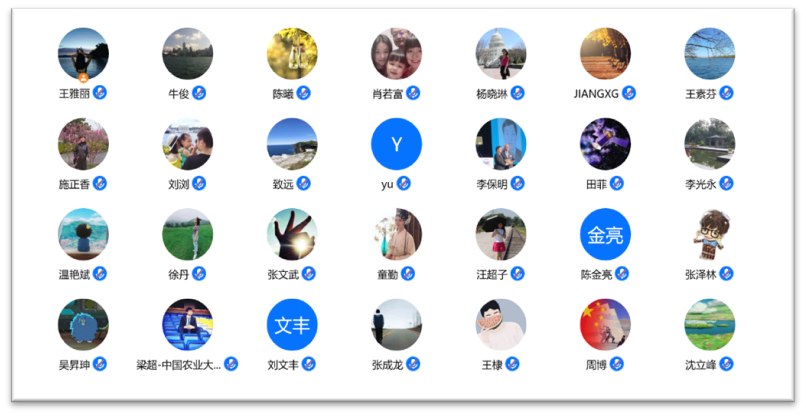Tap 张文武's avatar tile
The image size is (806, 416).
tap(292, 234)
